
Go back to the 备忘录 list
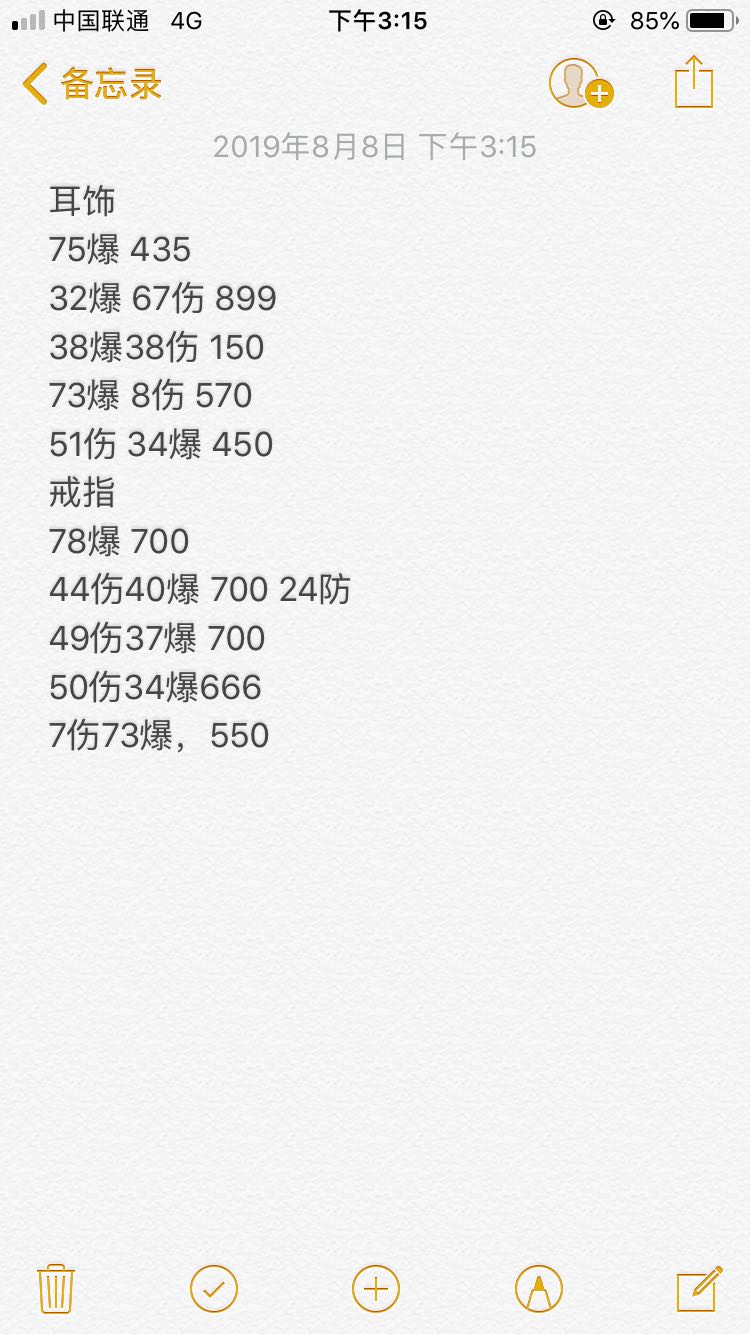click(x=92, y=84)
